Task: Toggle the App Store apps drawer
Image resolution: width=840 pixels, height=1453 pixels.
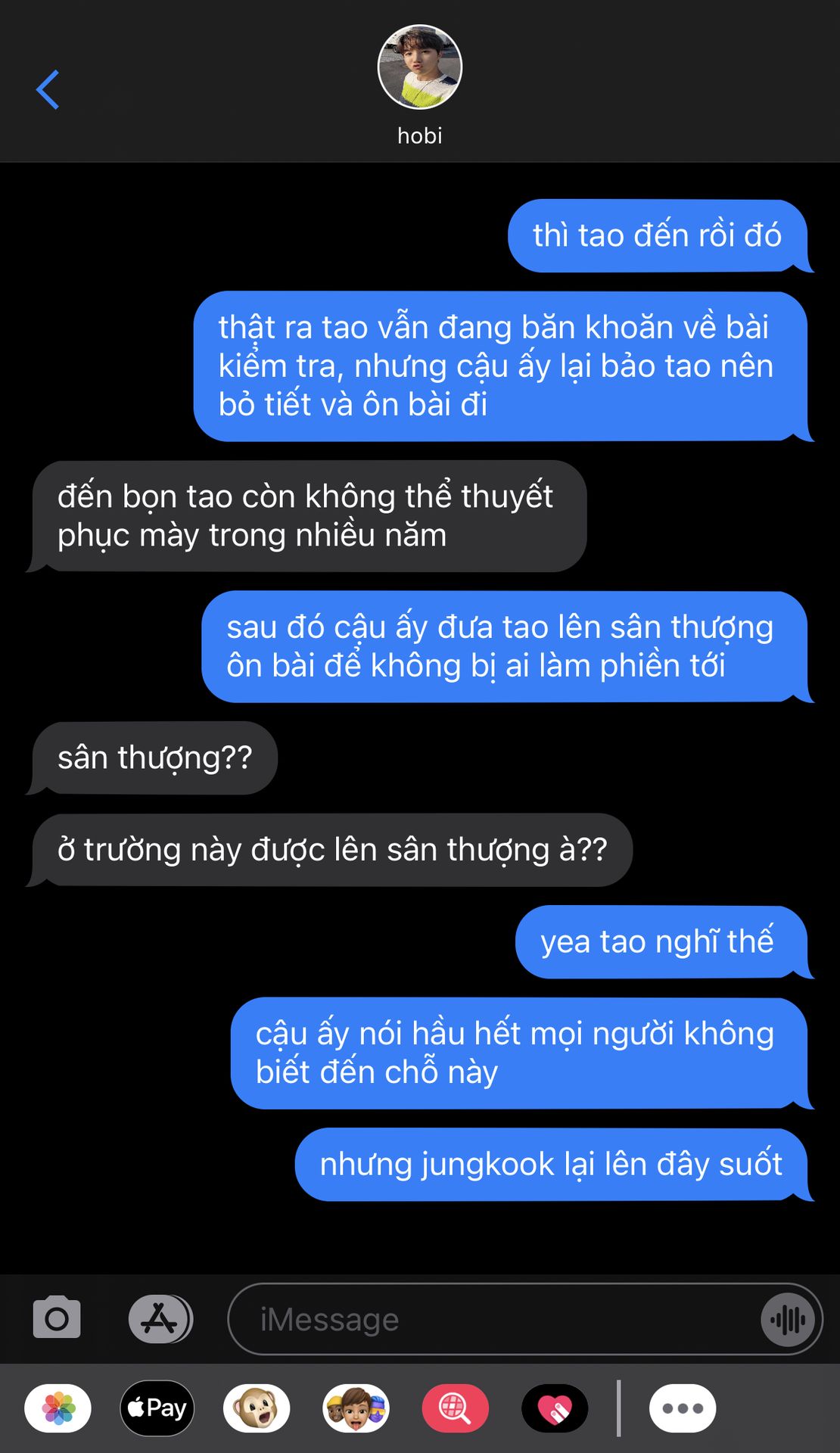Action: (160, 1318)
